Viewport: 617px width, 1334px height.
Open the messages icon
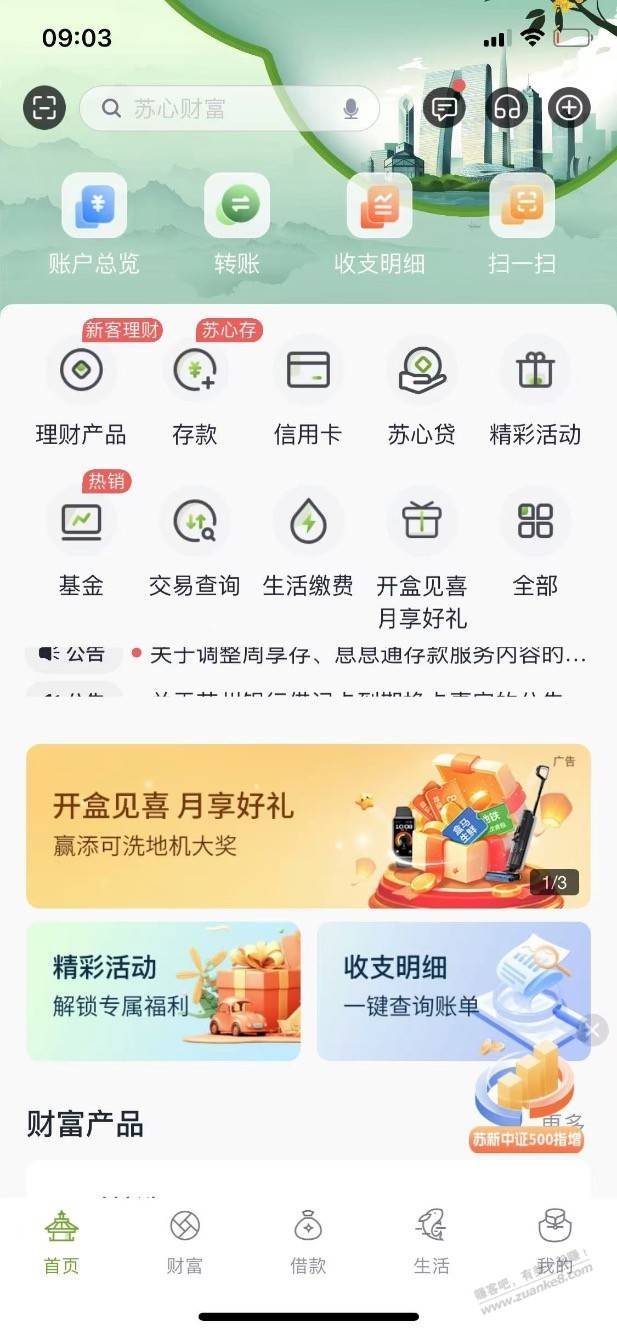pos(444,108)
